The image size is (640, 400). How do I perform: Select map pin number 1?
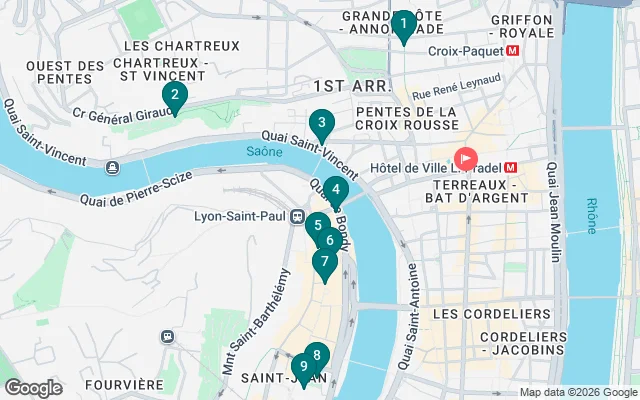(x=402, y=24)
